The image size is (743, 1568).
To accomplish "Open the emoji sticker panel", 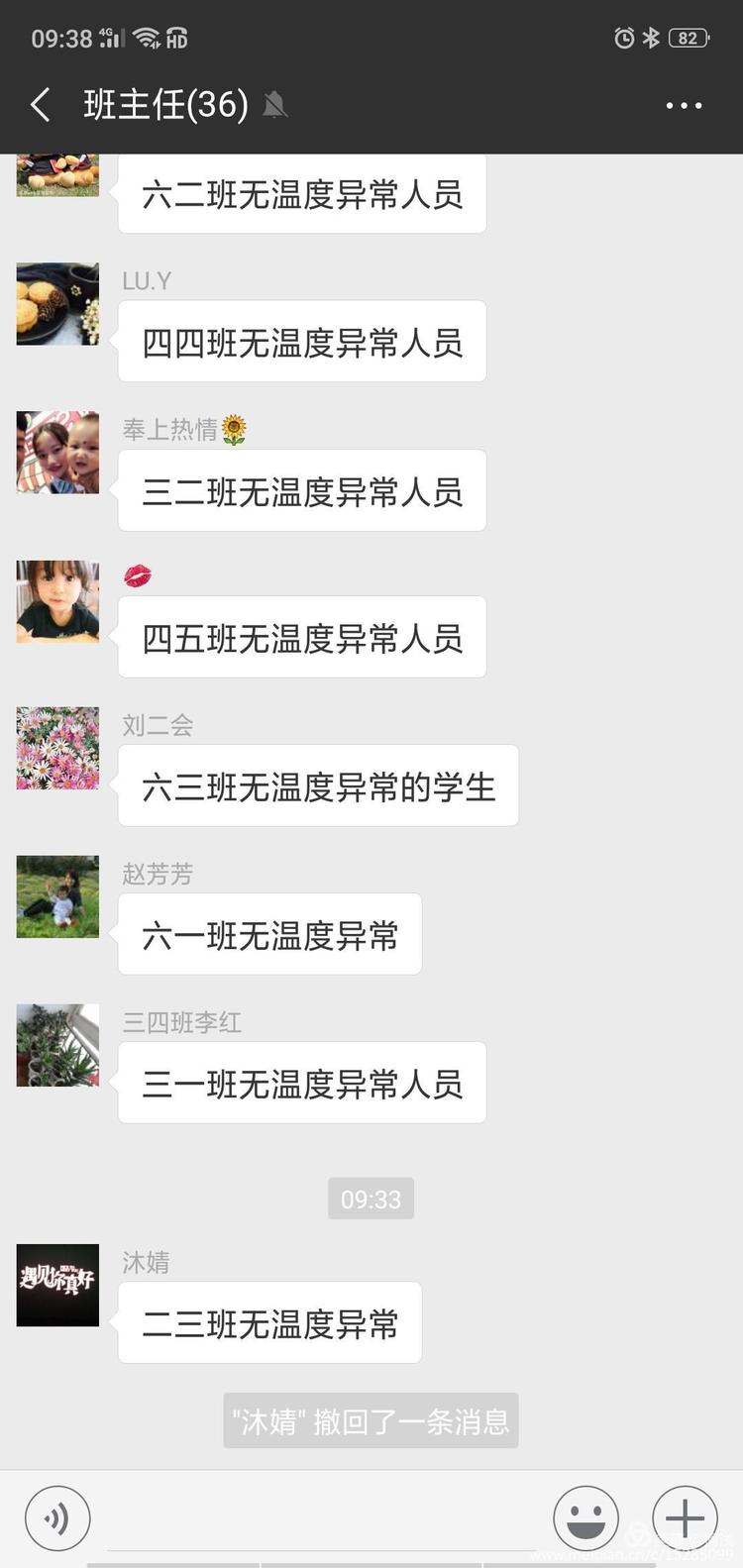I will tap(585, 1518).
